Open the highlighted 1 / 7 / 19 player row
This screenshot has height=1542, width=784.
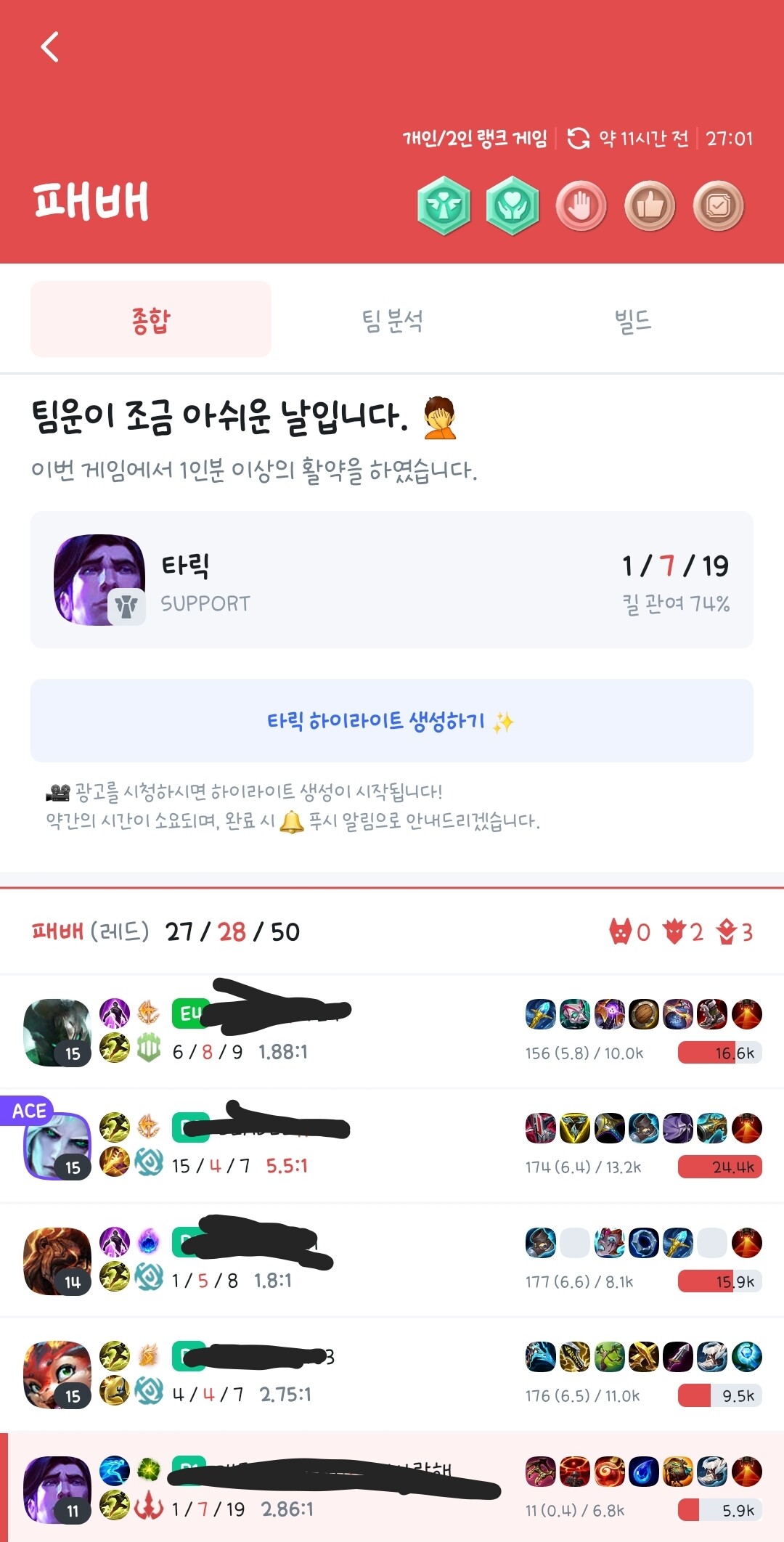tap(392, 1488)
